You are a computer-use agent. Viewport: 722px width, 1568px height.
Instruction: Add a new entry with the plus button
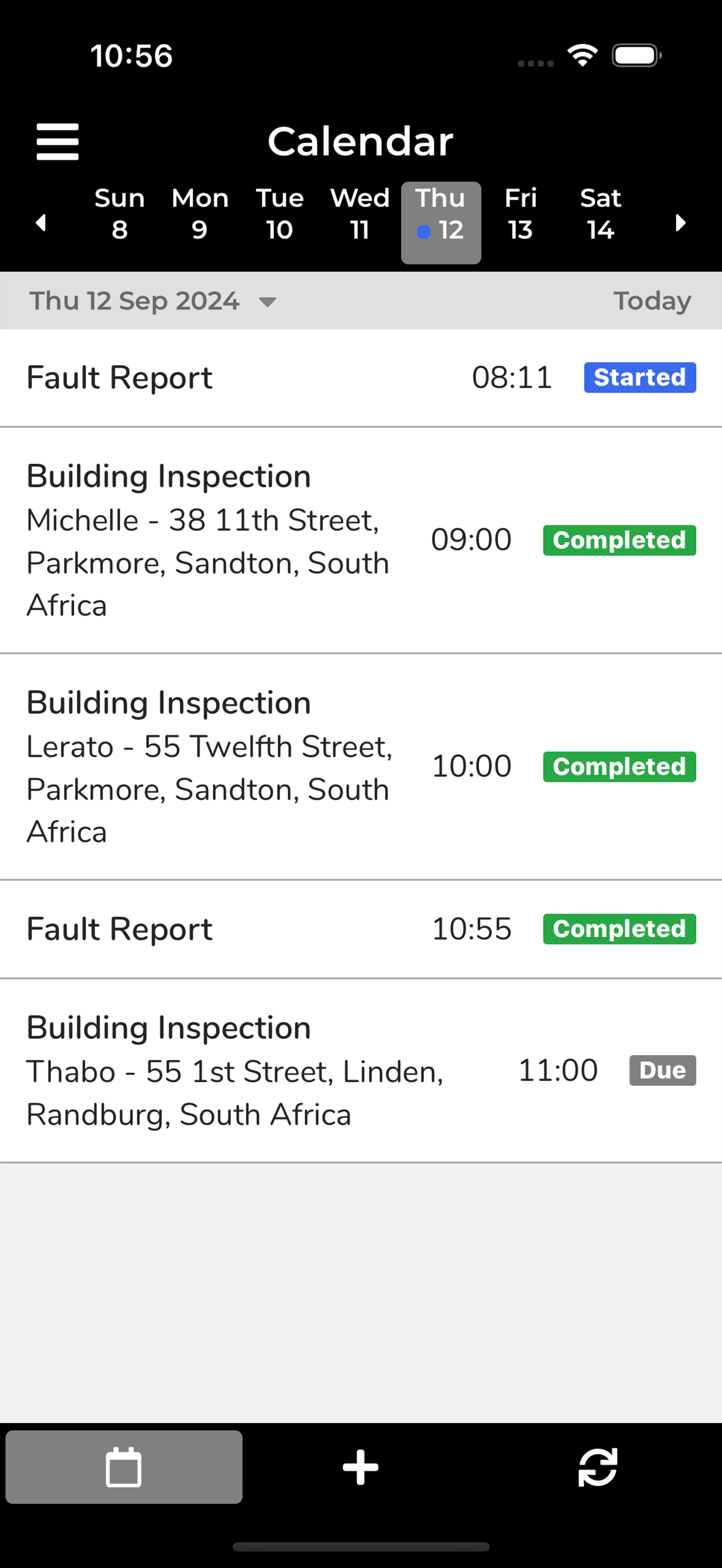pyautogui.click(x=360, y=1467)
